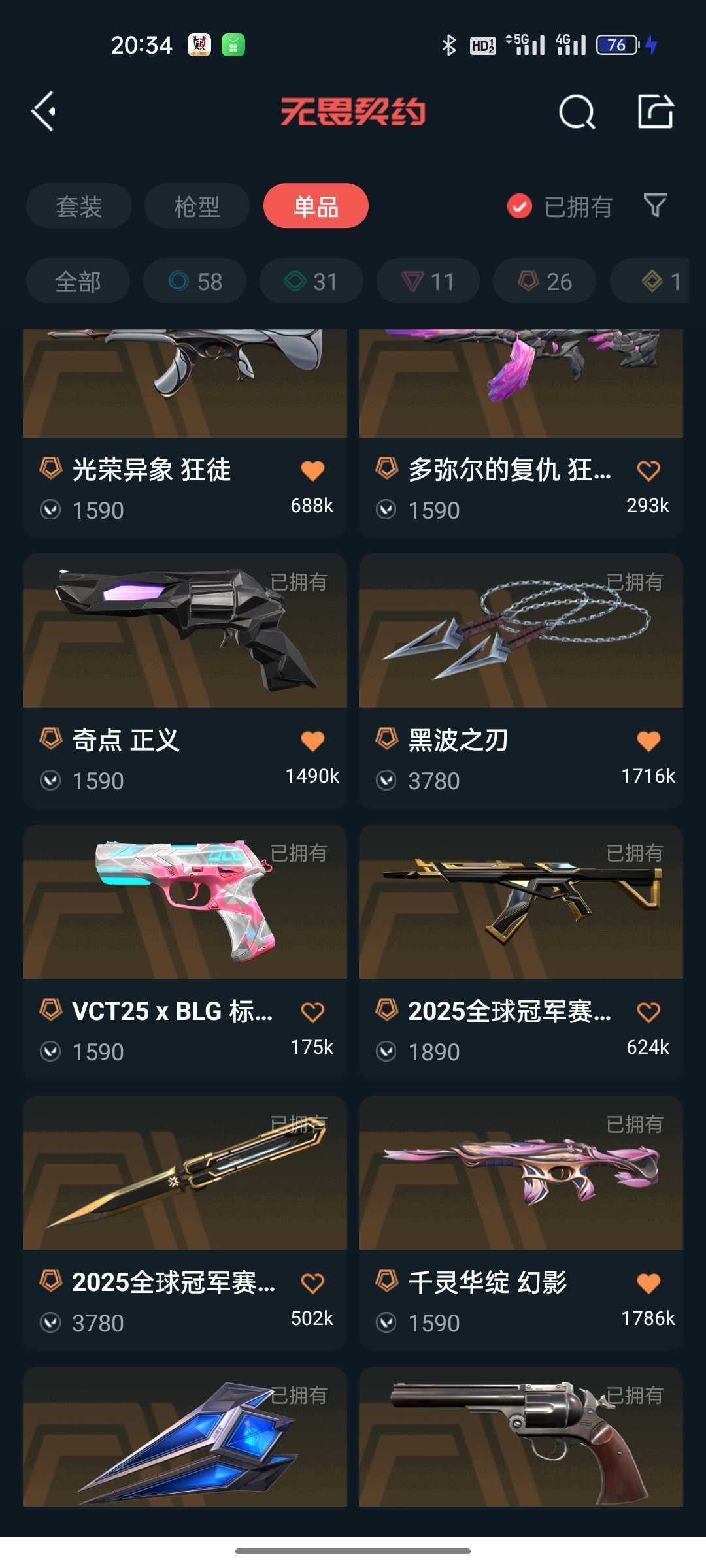Select the 全部 rarity chip
The height and width of the screenshot is (1568, 706).
[x=78, y=282]
